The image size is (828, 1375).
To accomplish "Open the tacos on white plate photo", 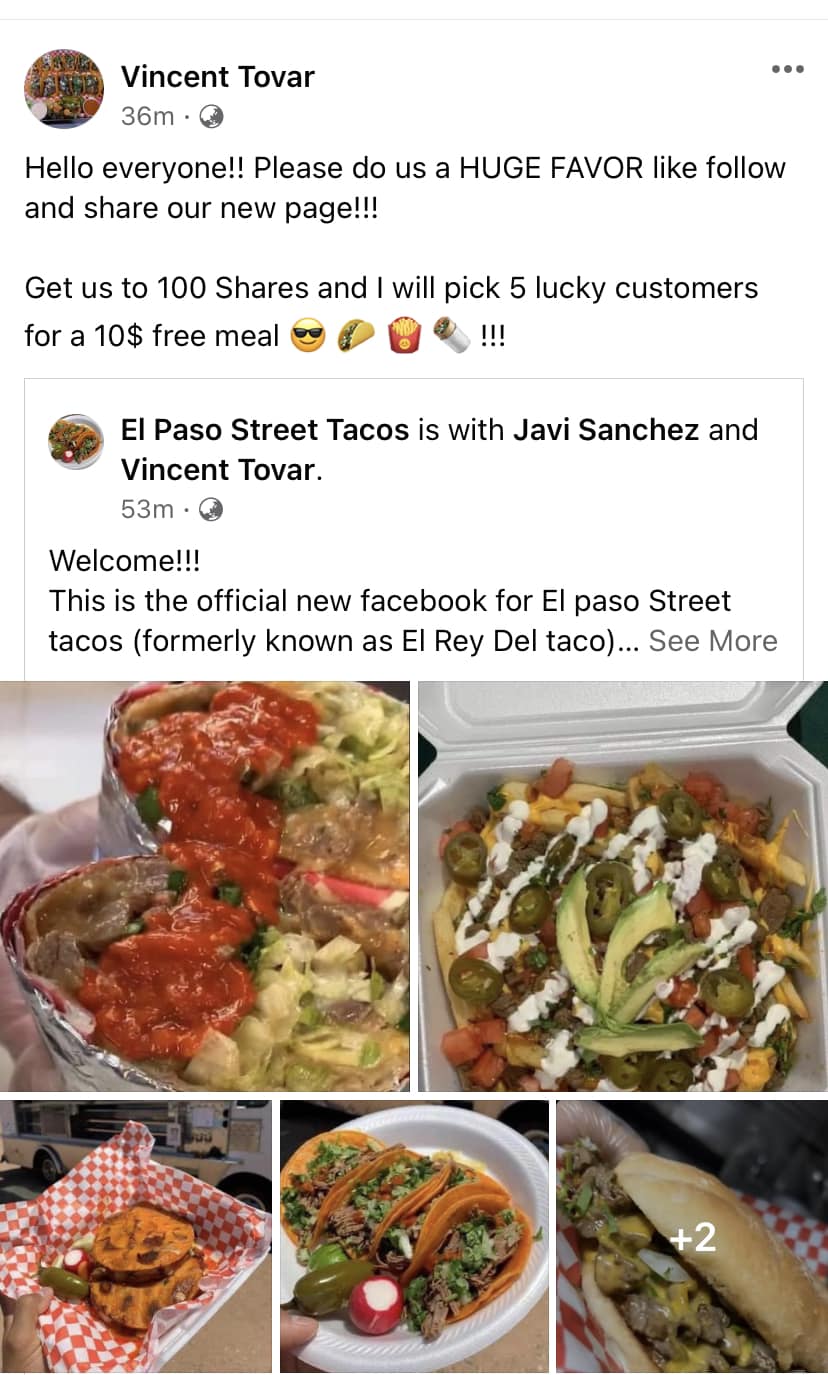I will coord(414,1236).
